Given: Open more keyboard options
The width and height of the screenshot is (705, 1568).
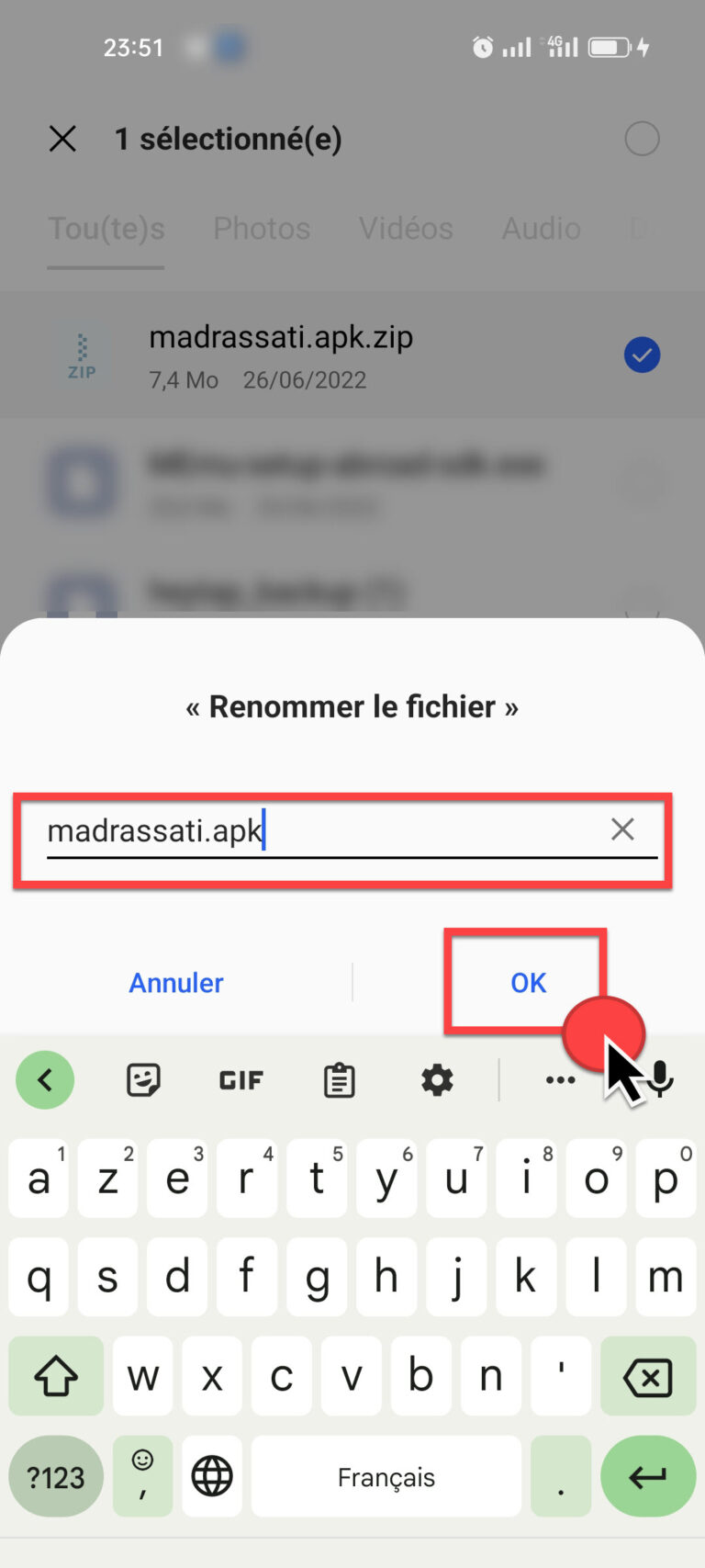Looking at the screenshot, I should coord(560,1080).
